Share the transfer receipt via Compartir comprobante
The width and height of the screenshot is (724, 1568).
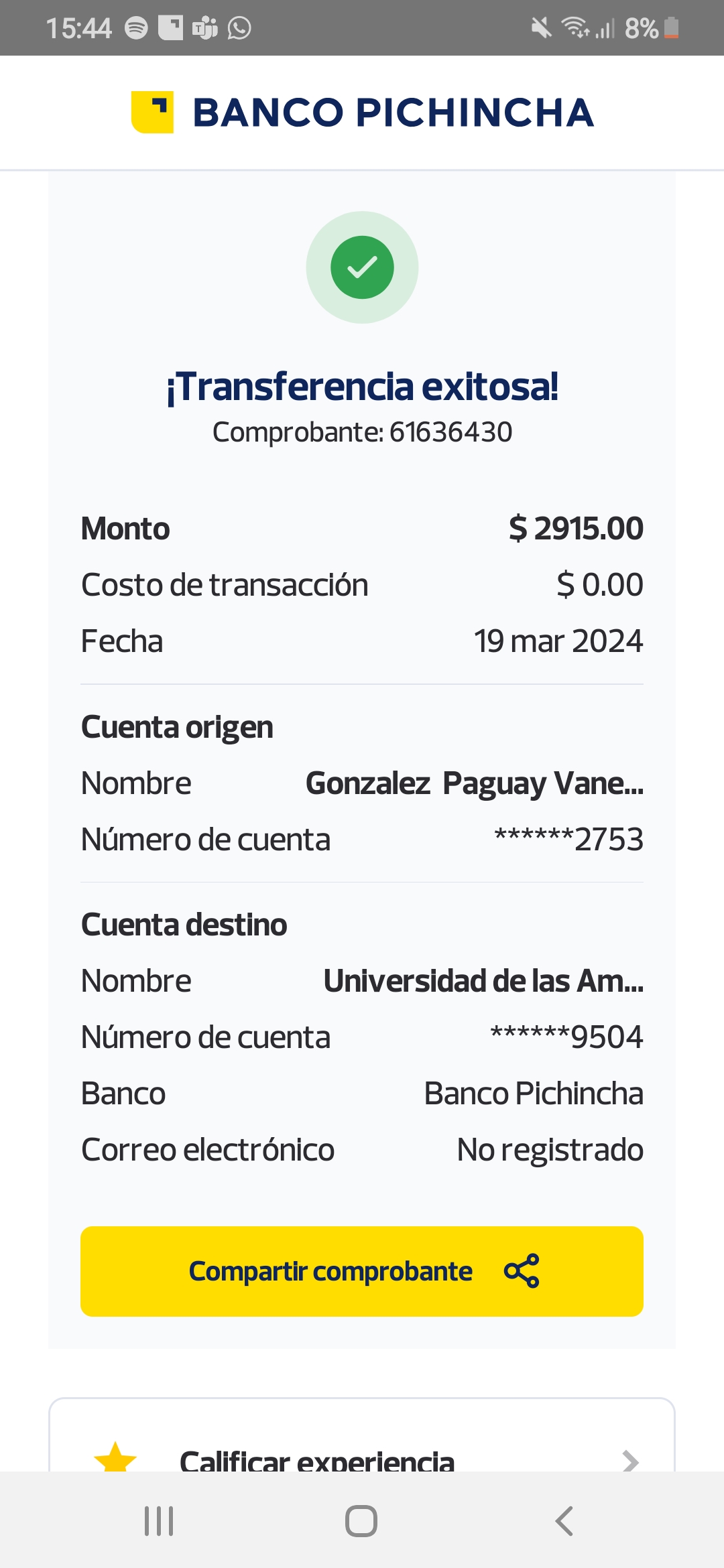coord(362,1271)
